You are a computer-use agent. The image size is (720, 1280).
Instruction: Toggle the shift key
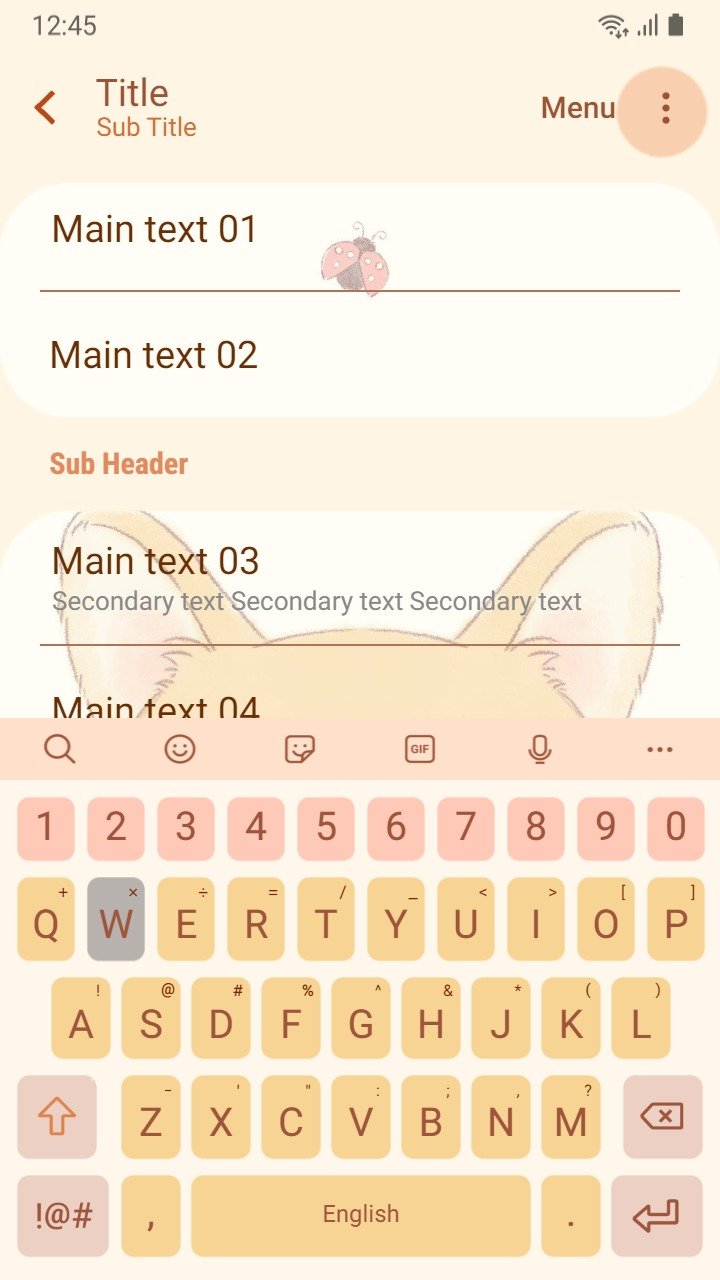(57, 1117)
